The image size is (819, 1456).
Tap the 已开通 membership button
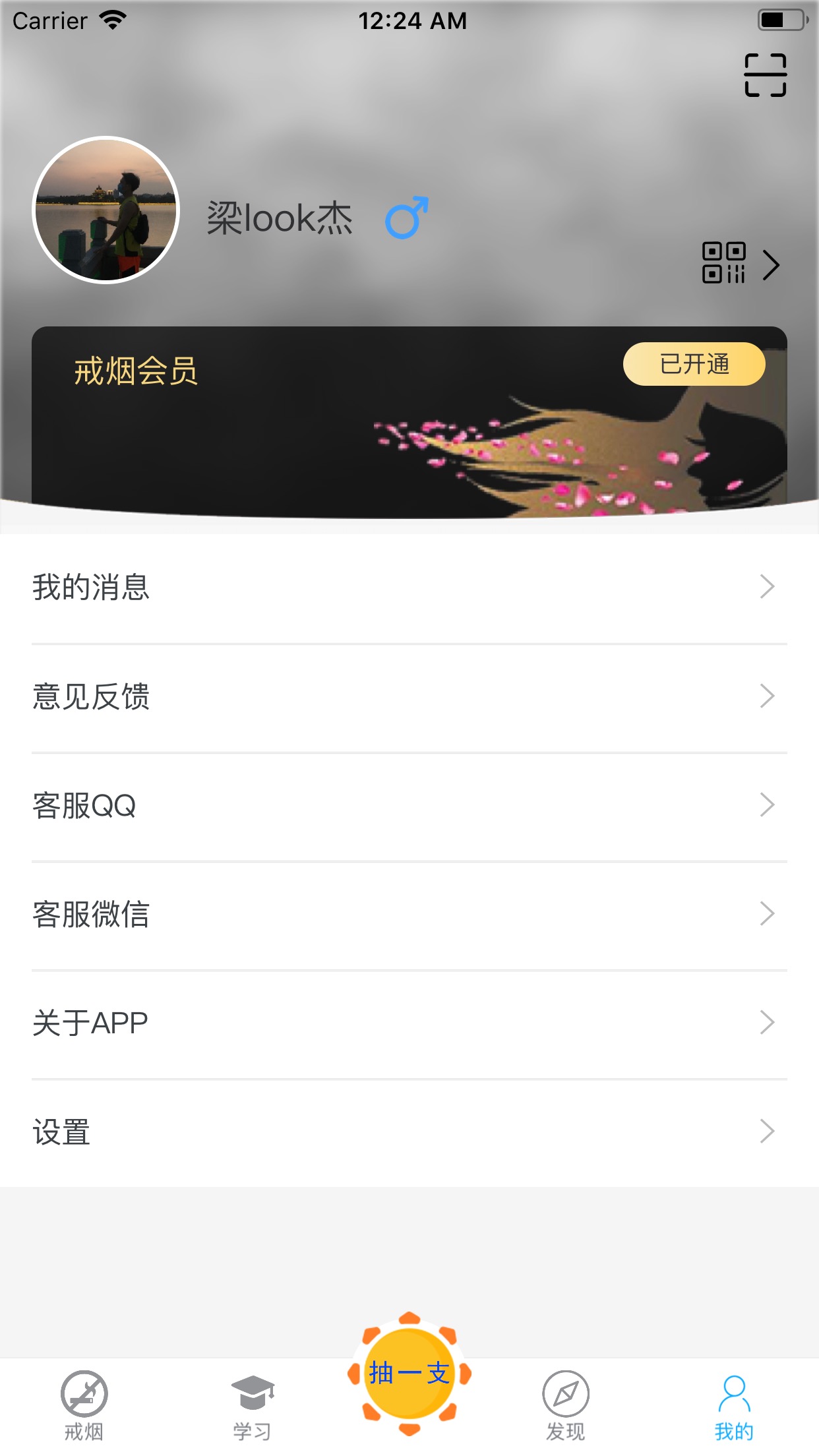(x=694, y=364)
